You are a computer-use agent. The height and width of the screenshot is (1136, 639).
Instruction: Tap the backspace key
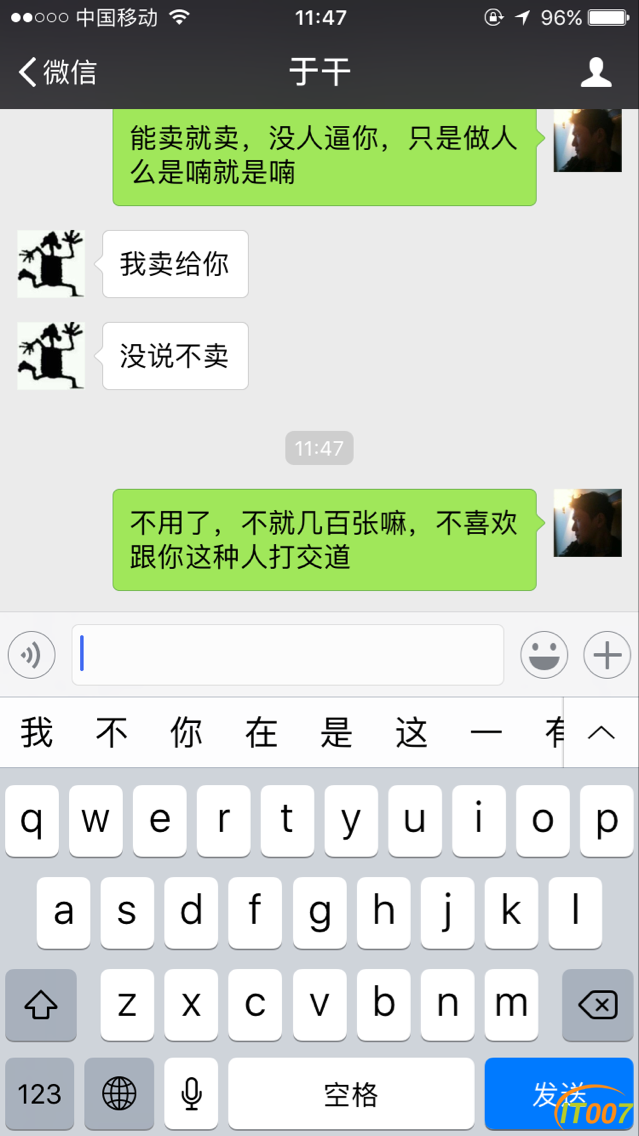click(598, 1004)
